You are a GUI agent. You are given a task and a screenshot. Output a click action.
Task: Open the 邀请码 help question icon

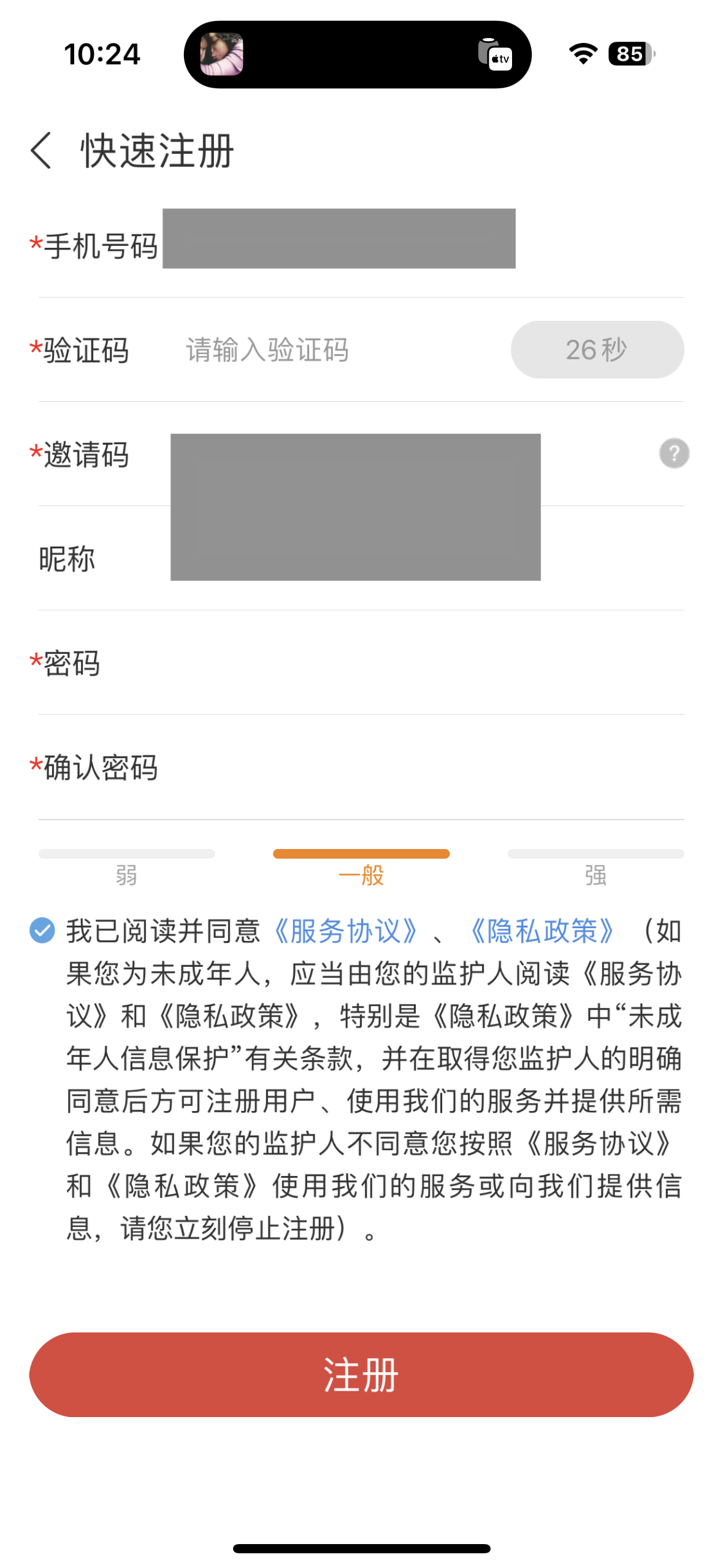[673, 454]
